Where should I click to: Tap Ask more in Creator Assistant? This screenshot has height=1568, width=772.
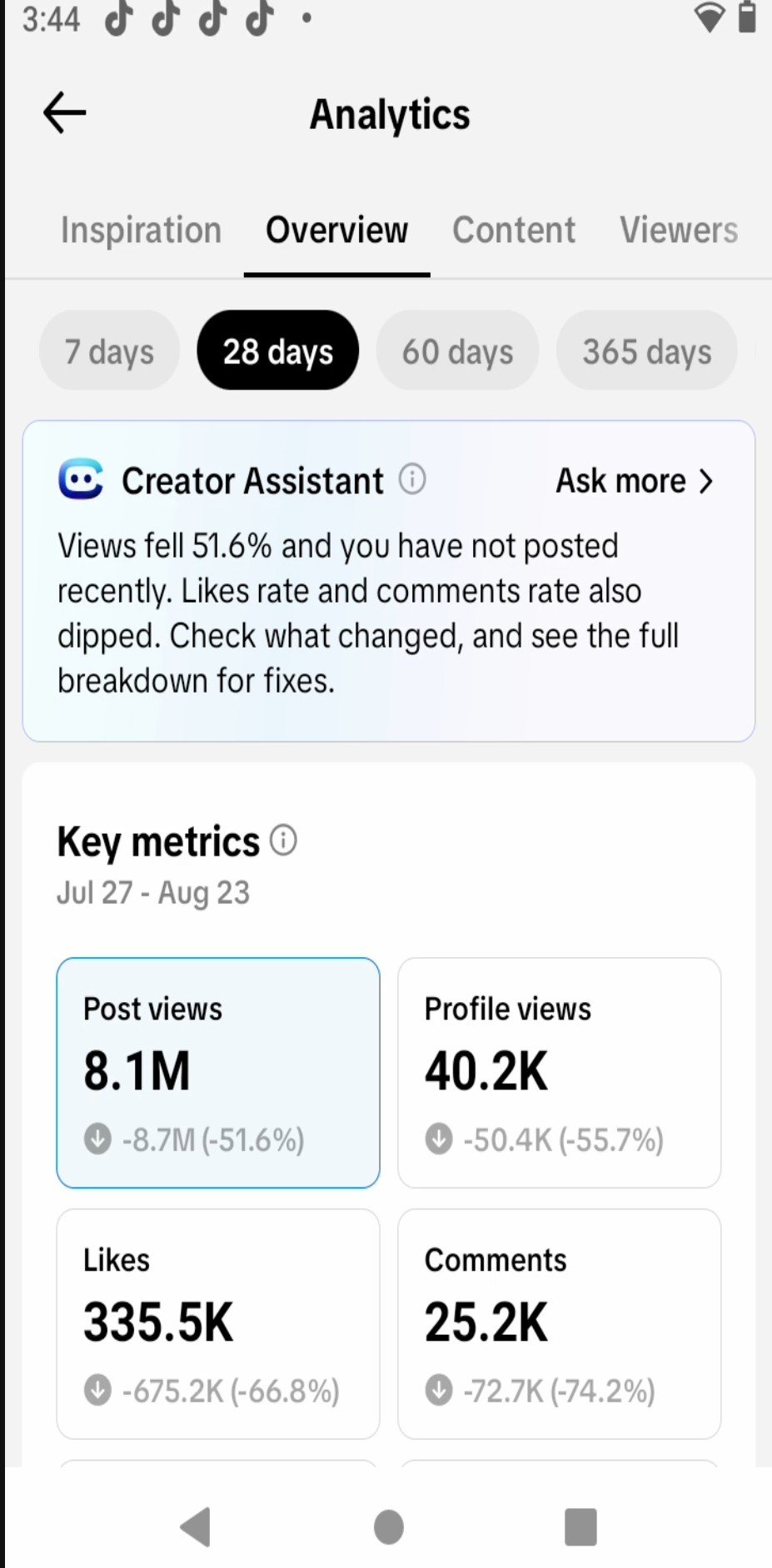[x=635, y=481]
